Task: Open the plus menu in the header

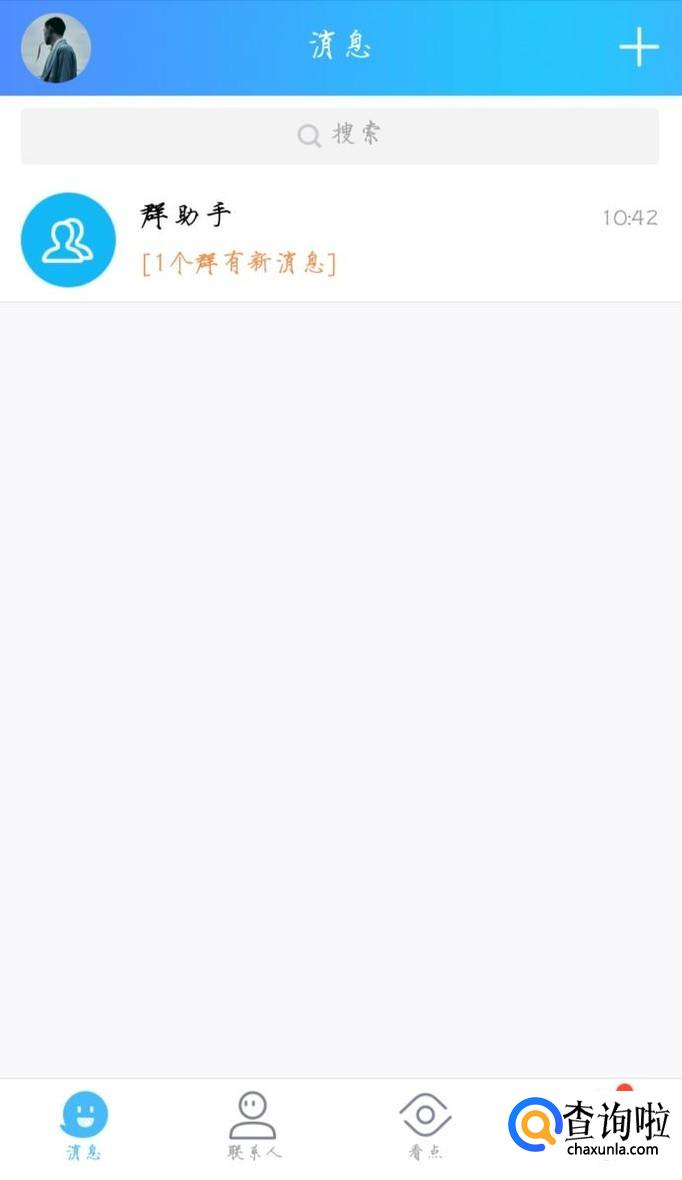Action: 638,47
